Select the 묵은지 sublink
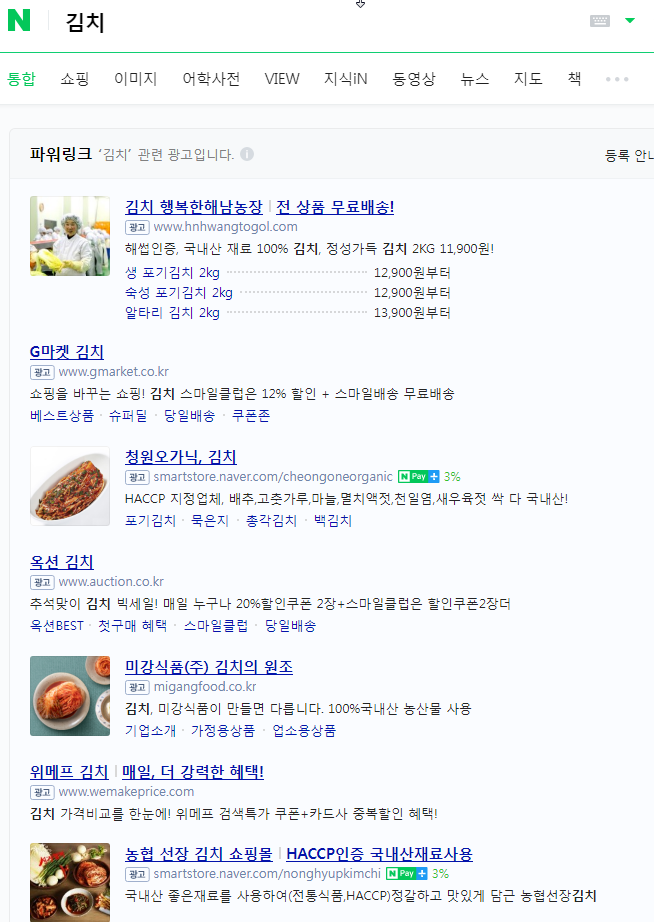 210,521
